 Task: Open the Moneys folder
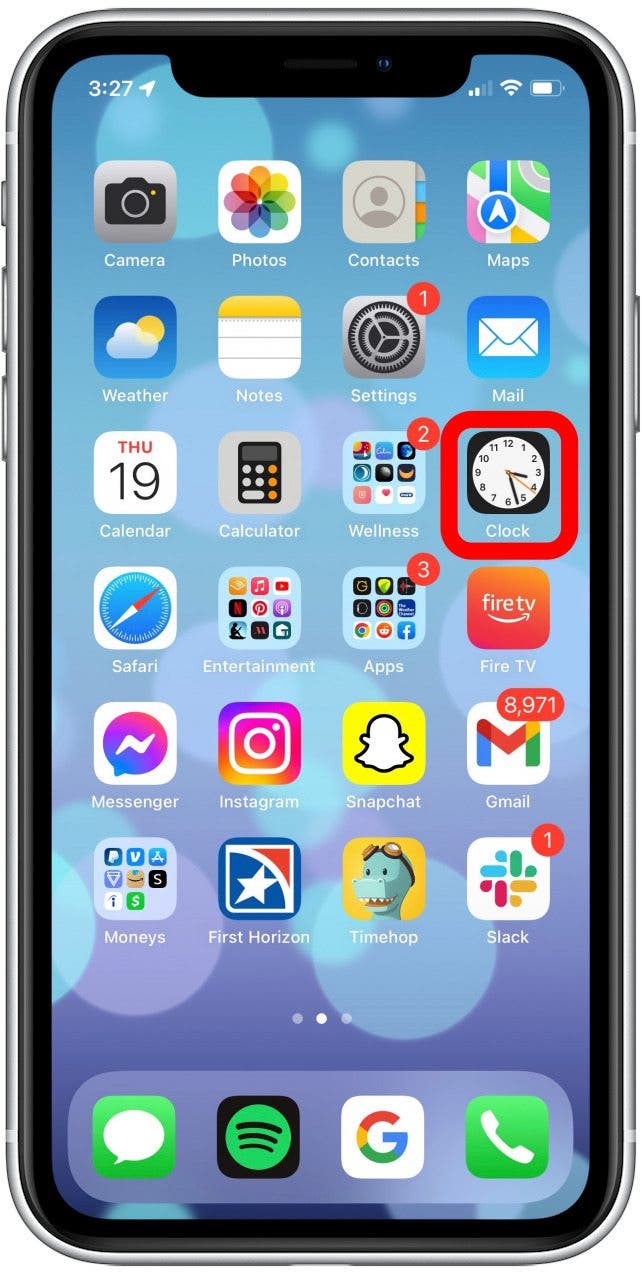click(135, 879)
